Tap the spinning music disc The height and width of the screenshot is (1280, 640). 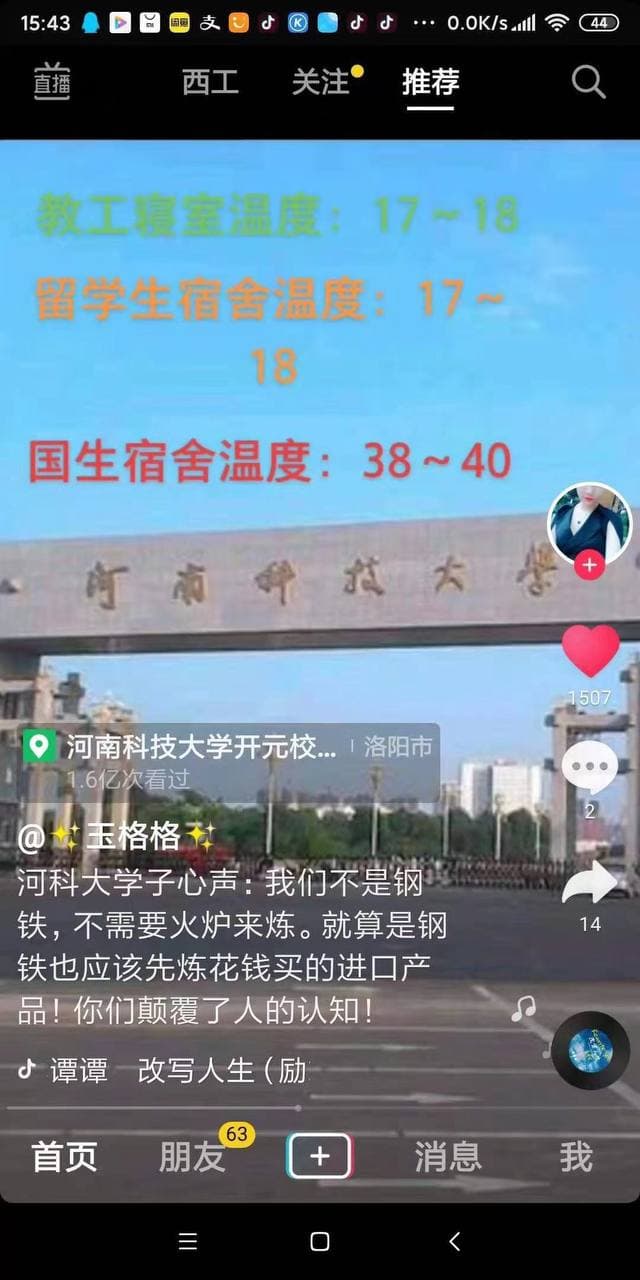[x=590, y=1050]
